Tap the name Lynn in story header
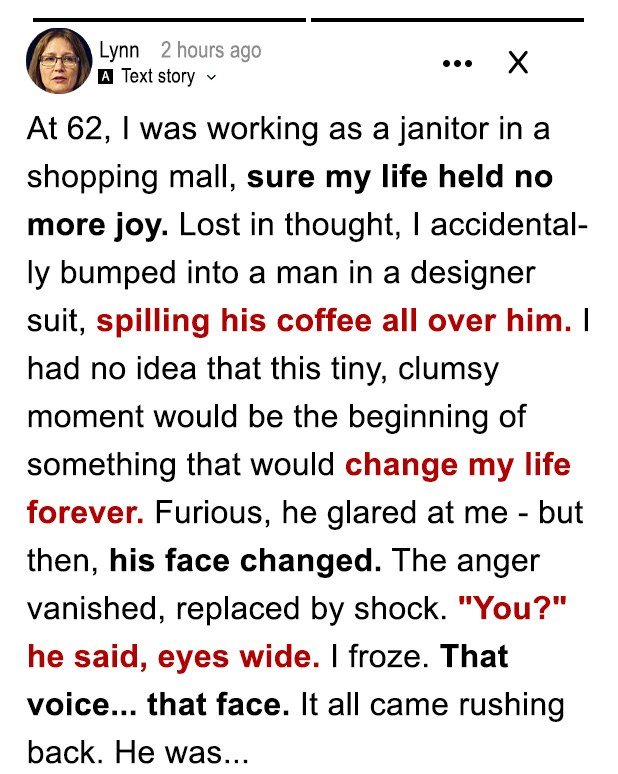 click(x=119, y=50)
